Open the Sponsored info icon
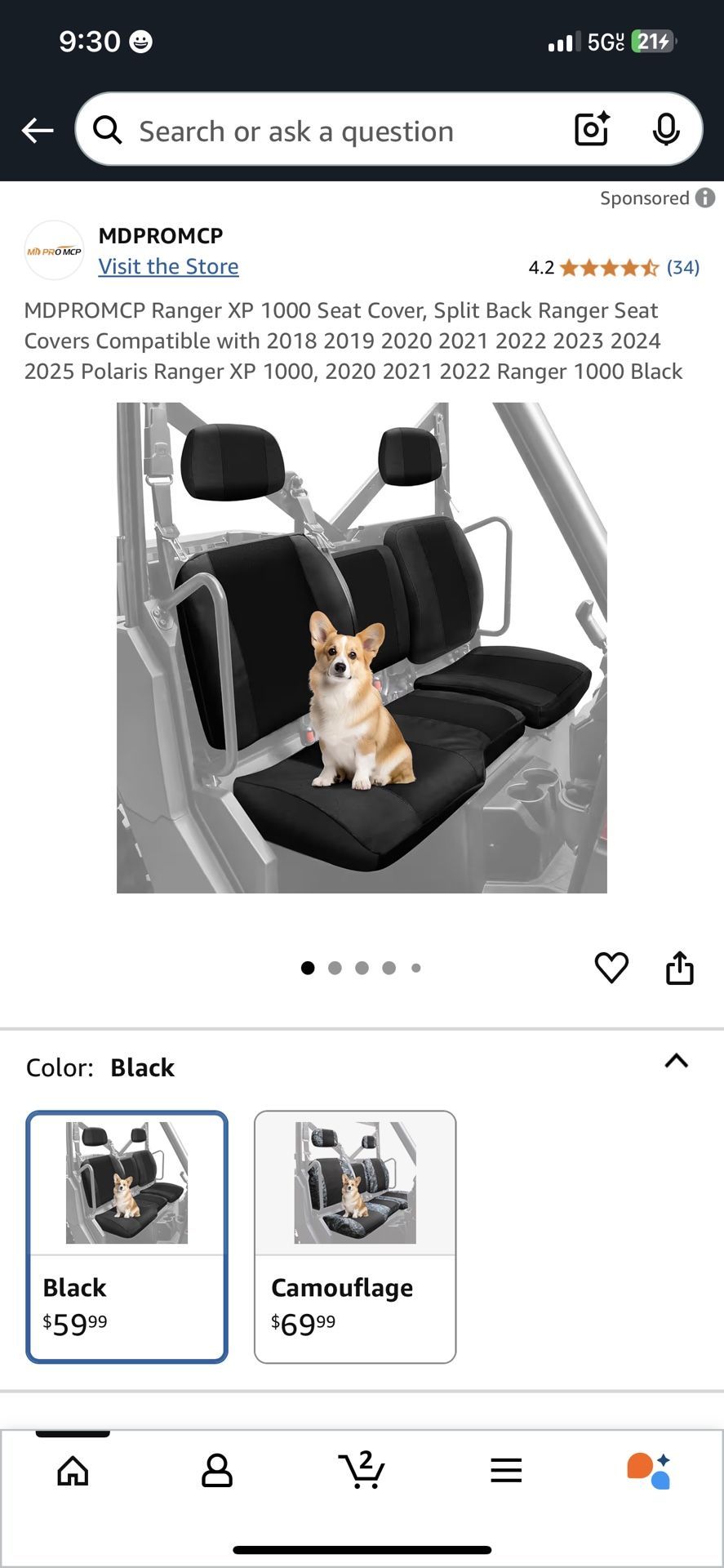 (705, 198)
